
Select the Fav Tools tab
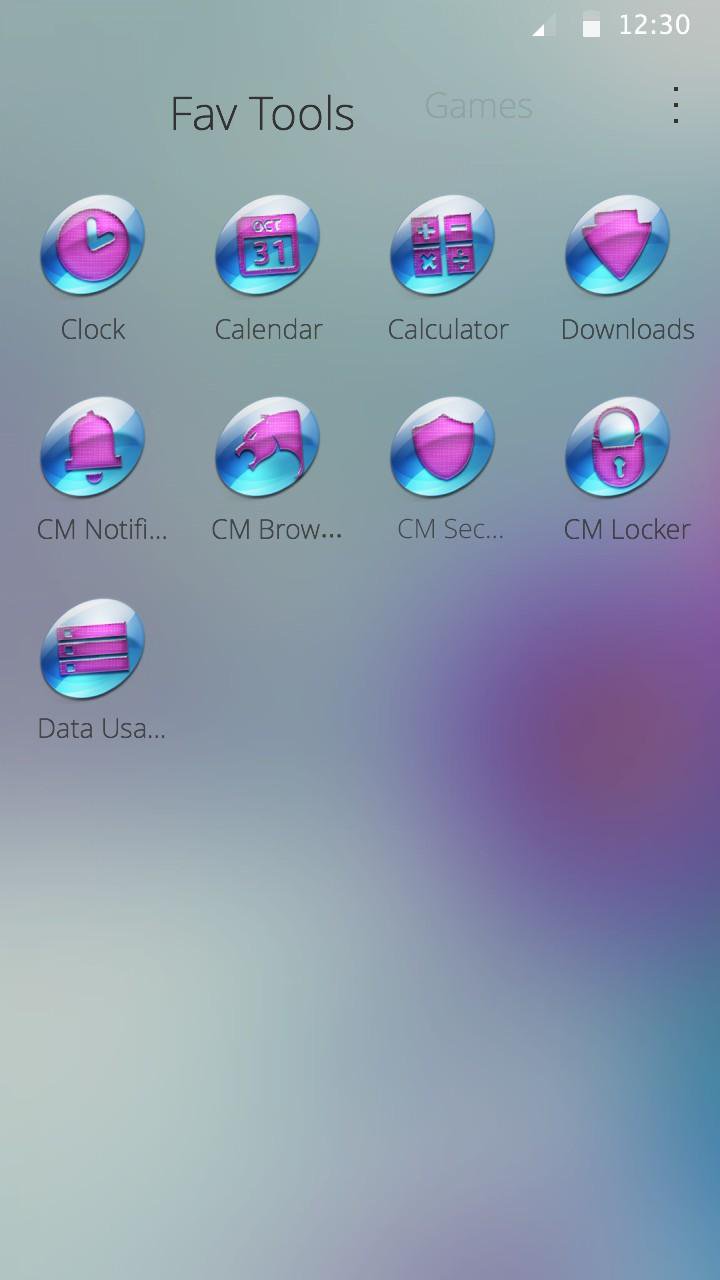coord(262,114)
